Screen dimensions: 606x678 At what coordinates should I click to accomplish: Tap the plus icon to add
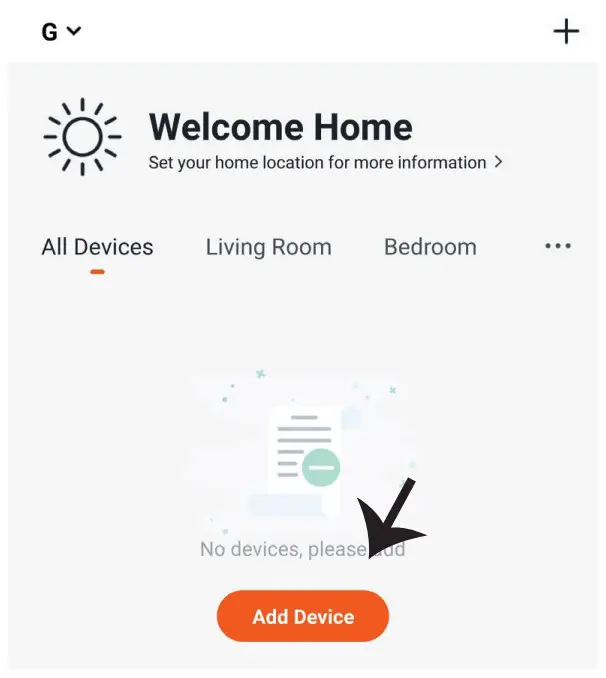pyautogui.click(x=566, y=32)
